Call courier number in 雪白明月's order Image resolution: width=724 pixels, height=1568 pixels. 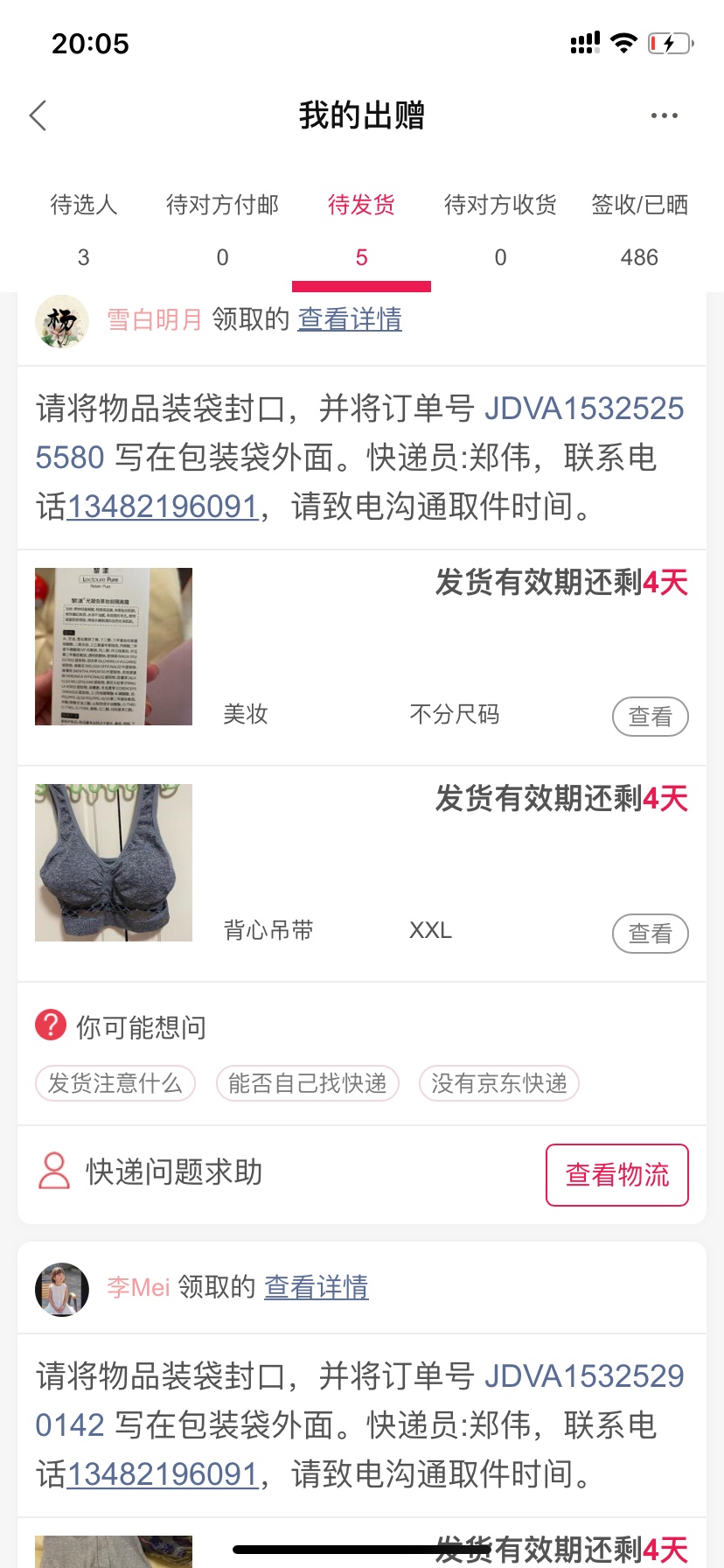[163, 507]
